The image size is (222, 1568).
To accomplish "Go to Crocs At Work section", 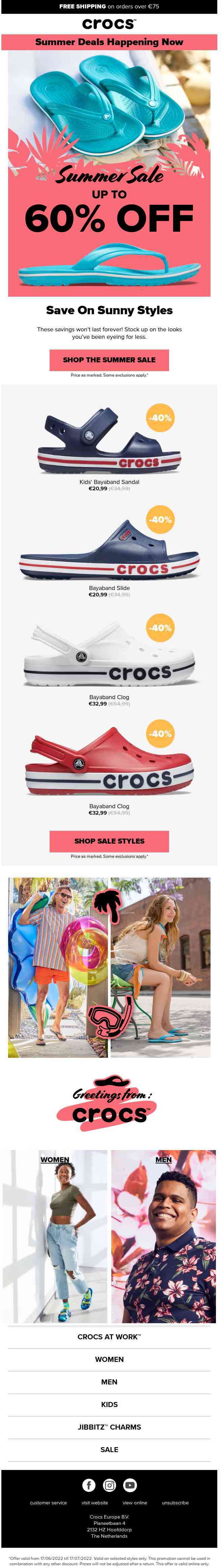I will (x=109, y=1337).
